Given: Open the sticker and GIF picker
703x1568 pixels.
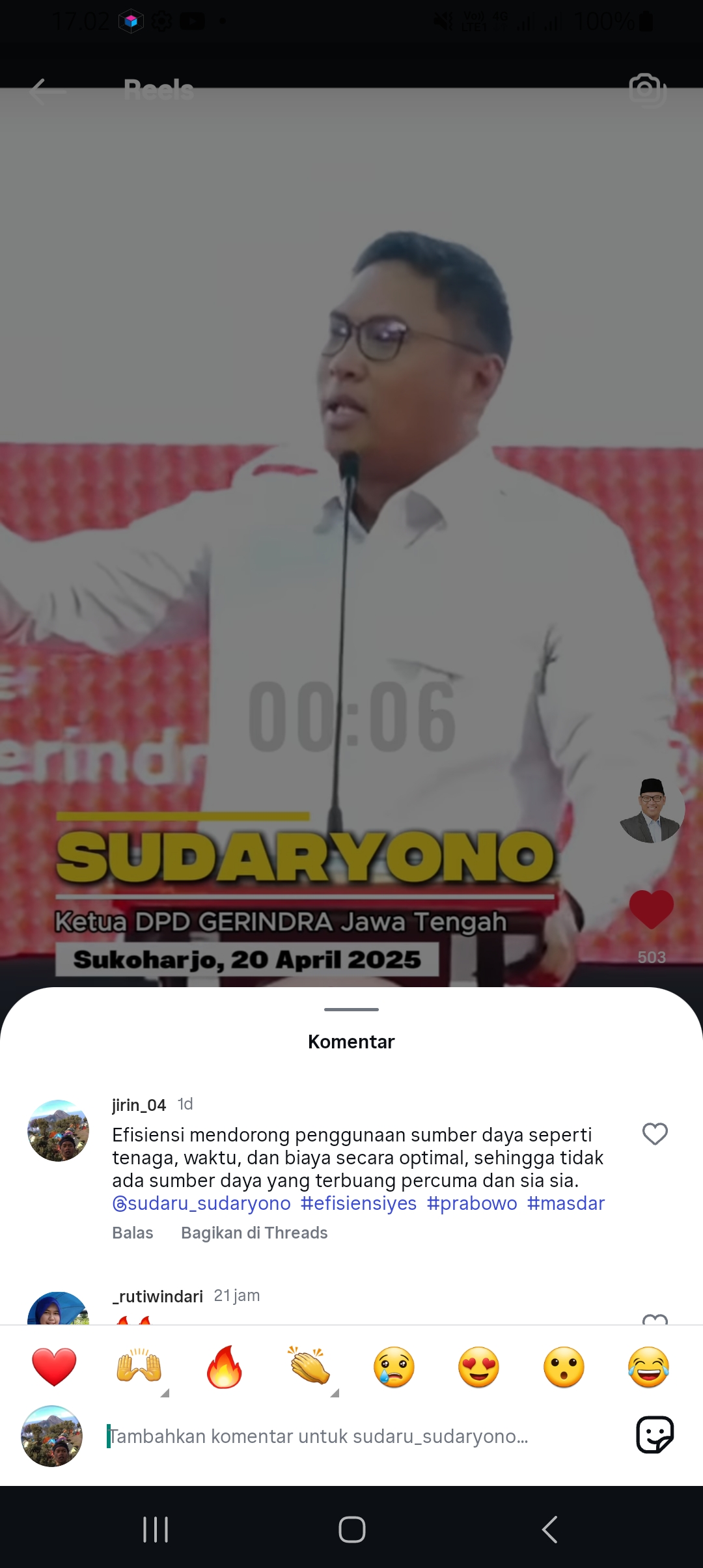Looking at the screenshot, I should tap(655, 1435).
